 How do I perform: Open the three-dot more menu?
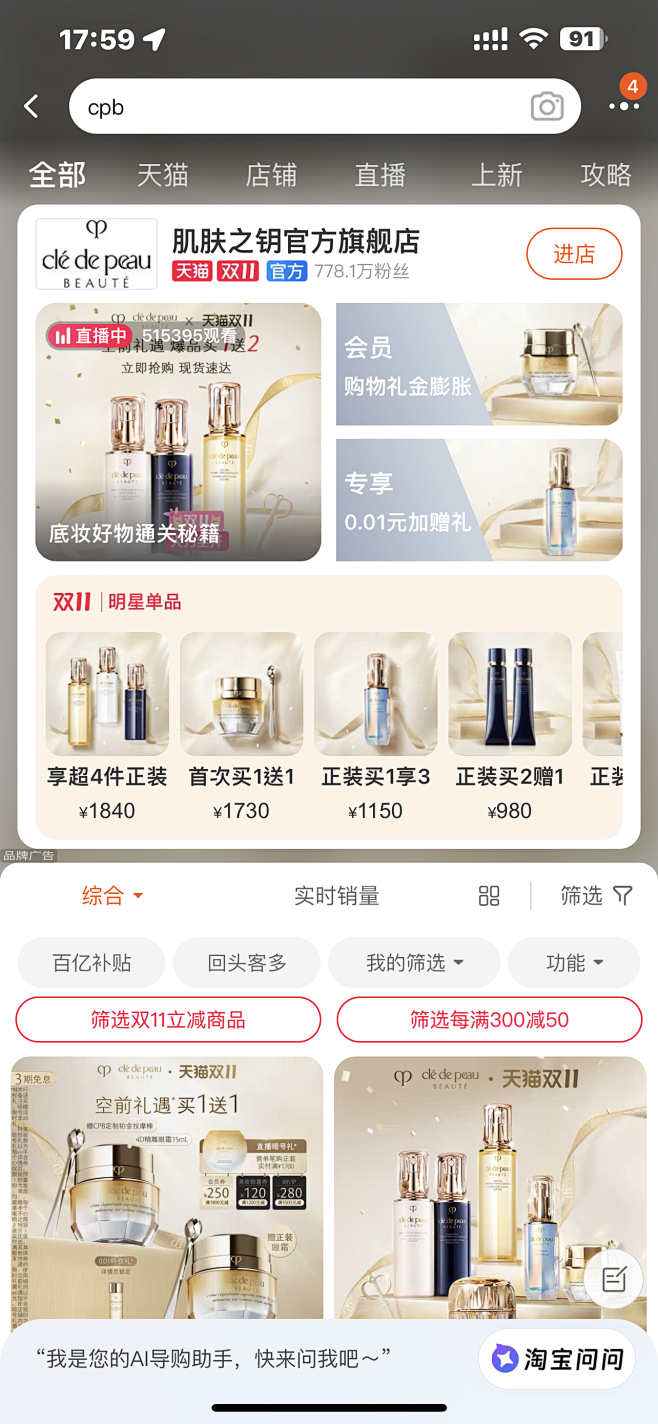tap(623, 105)
